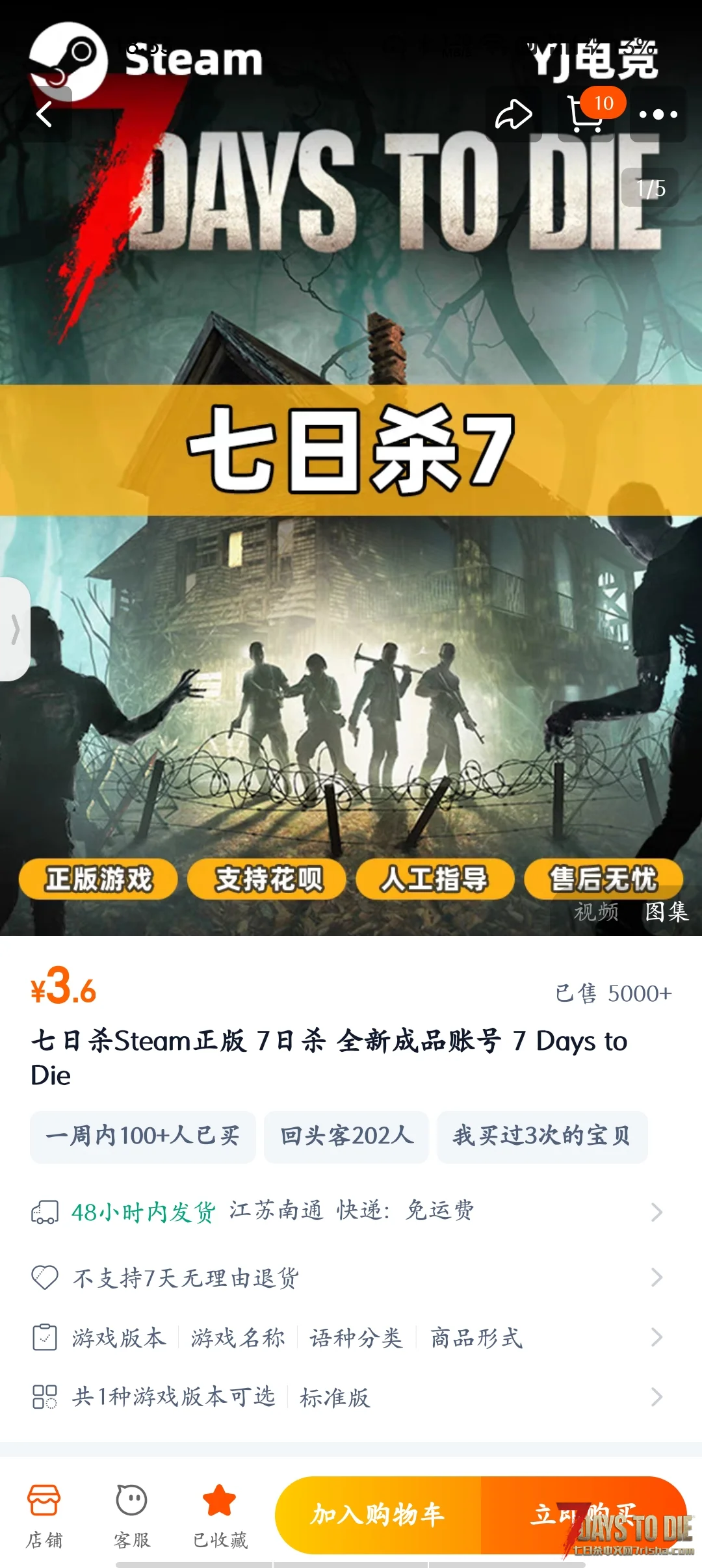Tap 加入购物车 to add to cart
Screen dimensions: 702x1568
pyautogui.click(x=378, y=1515)
